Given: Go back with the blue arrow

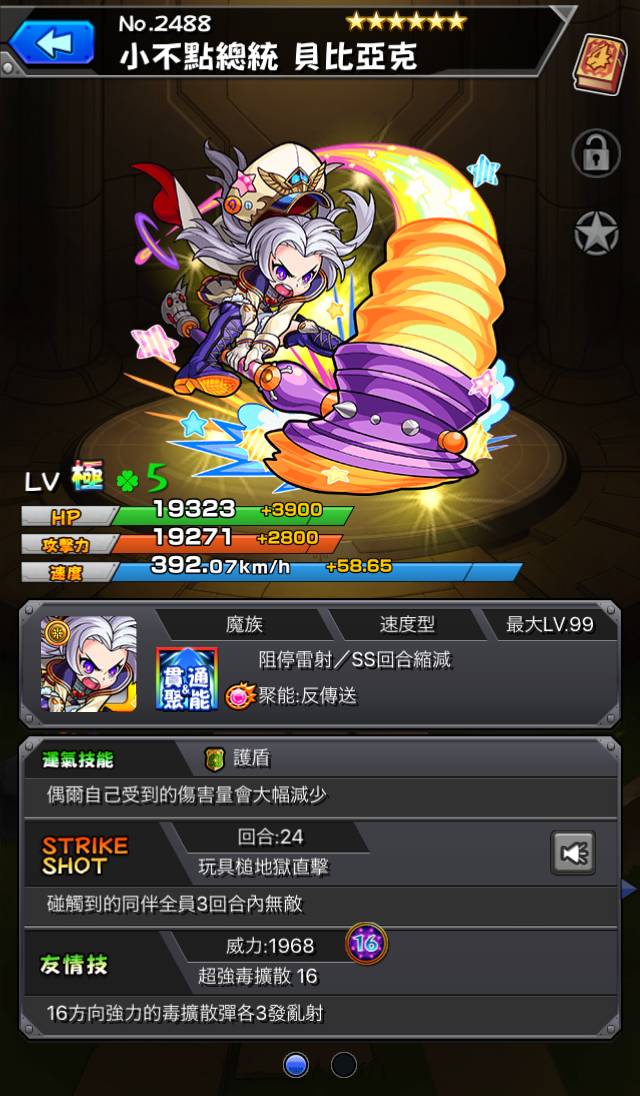Looking at the screenshot, I should point(52,43).
